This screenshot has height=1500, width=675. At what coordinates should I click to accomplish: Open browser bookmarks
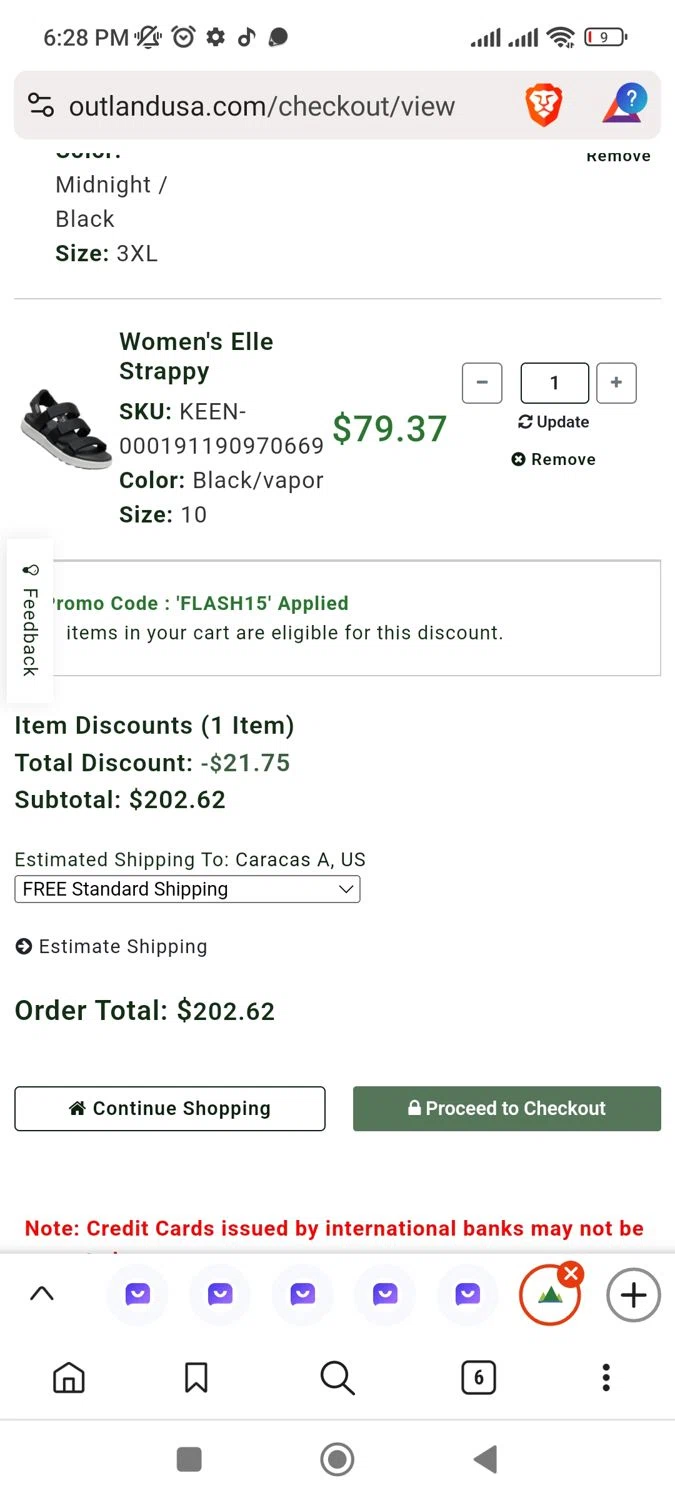pyautogui.click(x=197, y=1378)
